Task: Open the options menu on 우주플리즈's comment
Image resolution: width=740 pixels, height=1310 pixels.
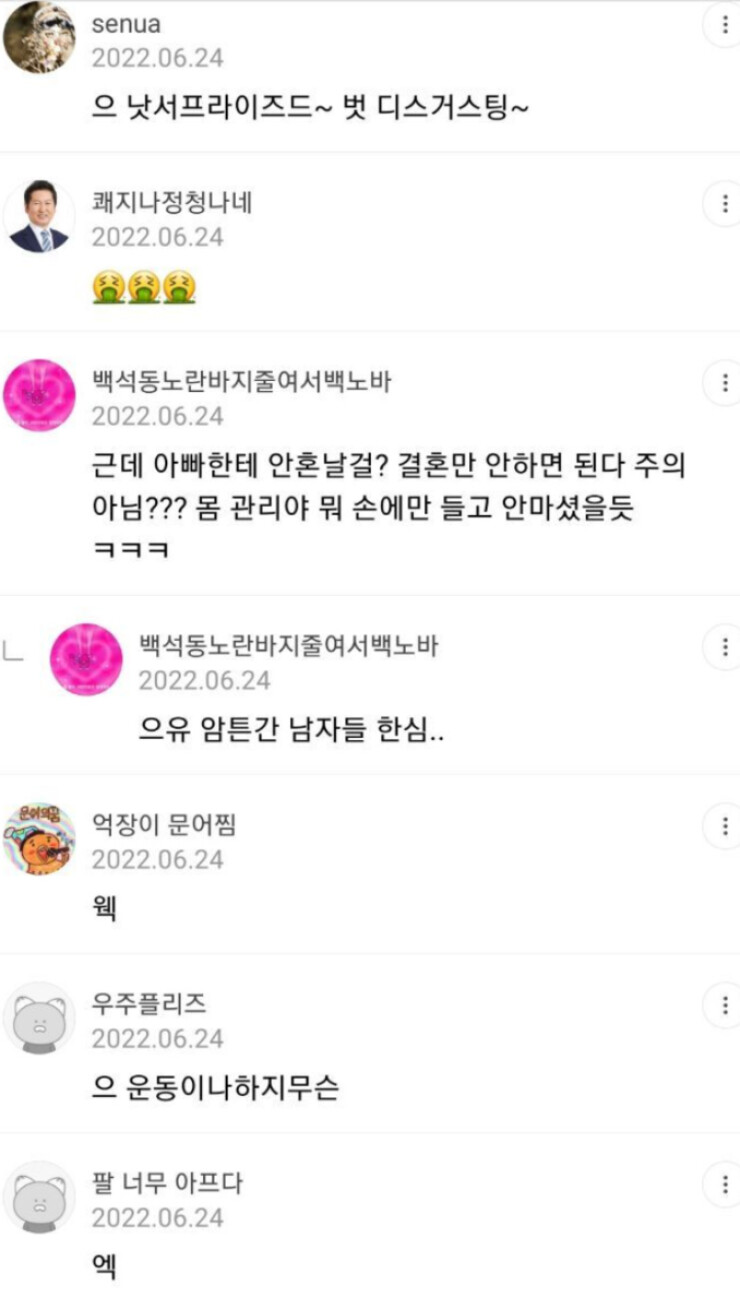Action: point(724,1005)
